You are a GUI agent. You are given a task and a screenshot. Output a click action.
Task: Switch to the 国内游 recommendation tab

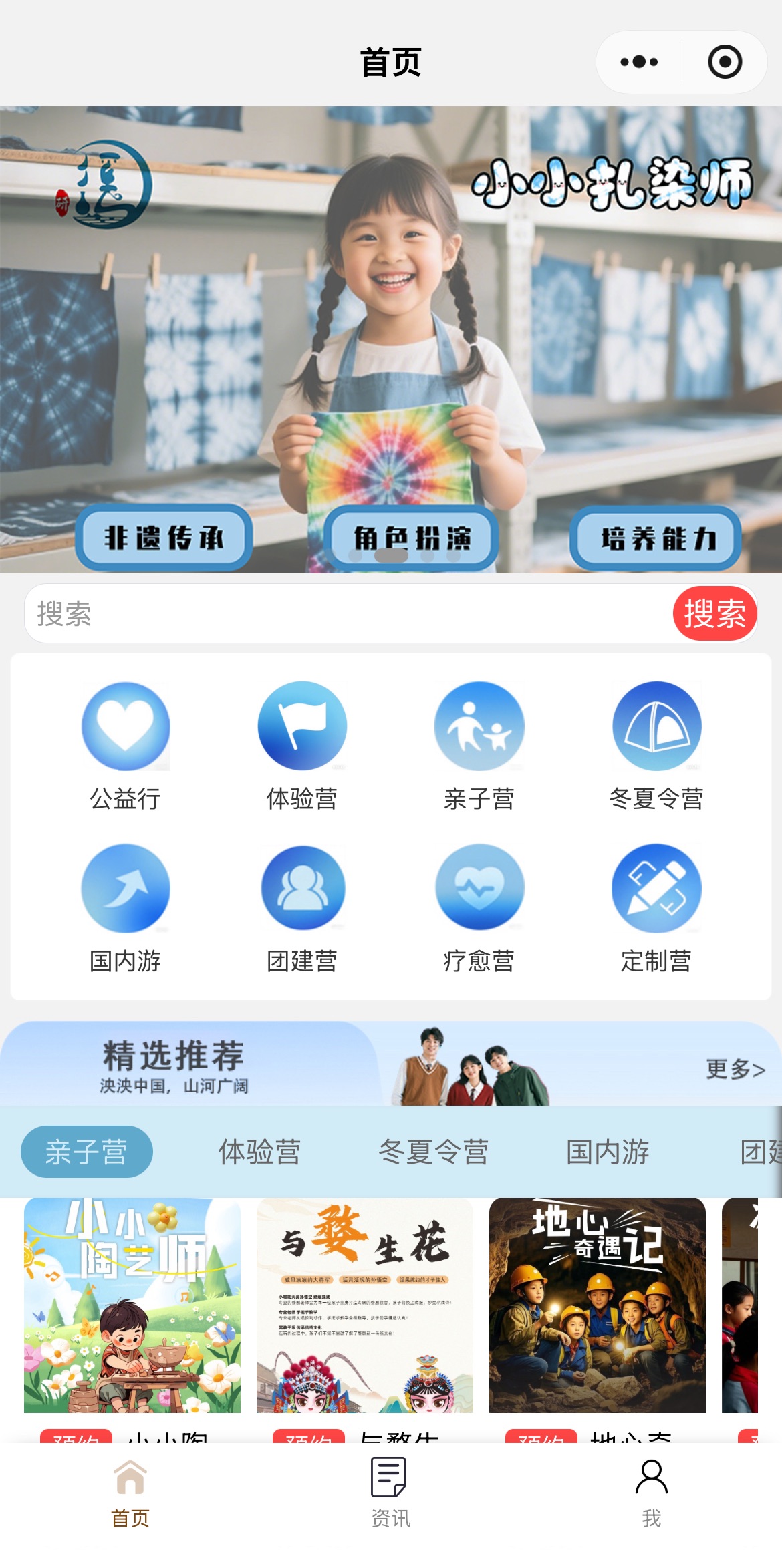point(607,1152)
